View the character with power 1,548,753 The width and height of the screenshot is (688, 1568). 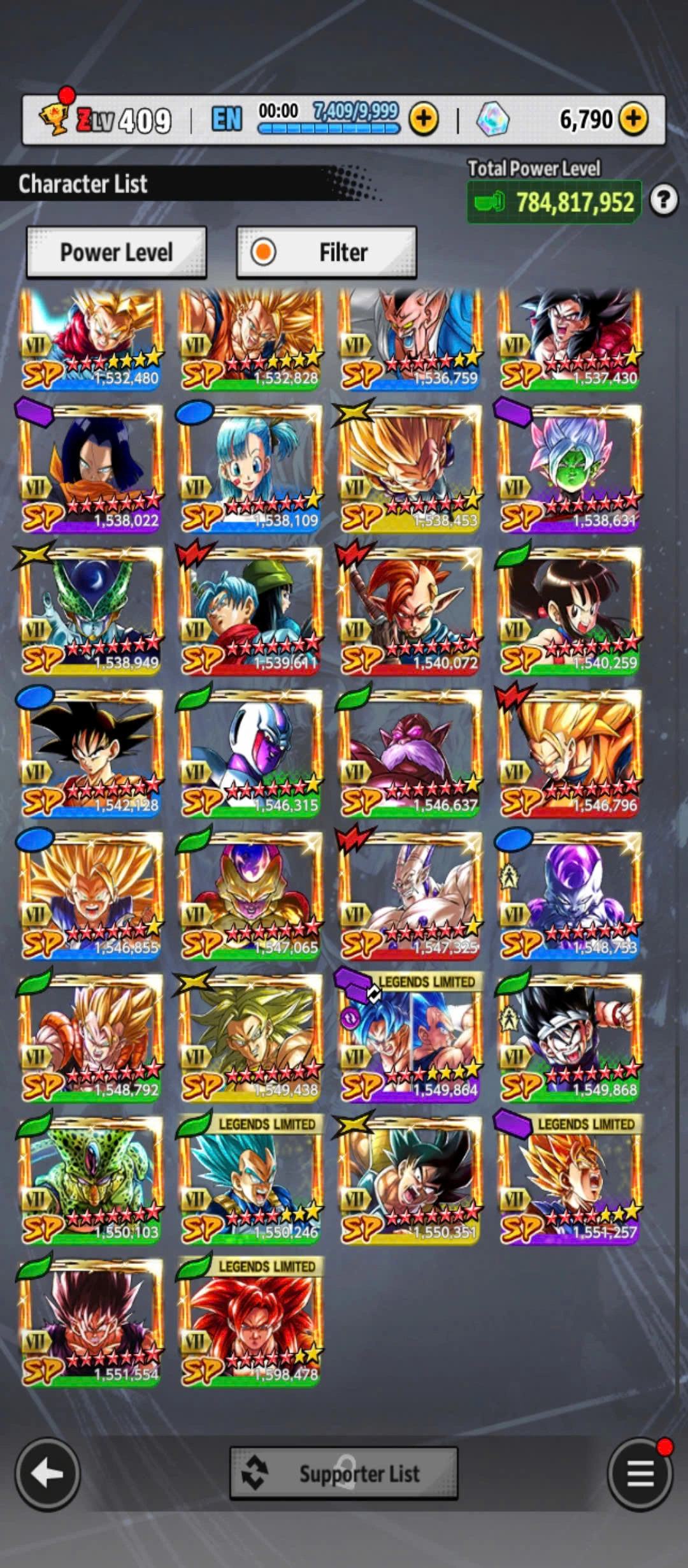[x=570, y=896]
